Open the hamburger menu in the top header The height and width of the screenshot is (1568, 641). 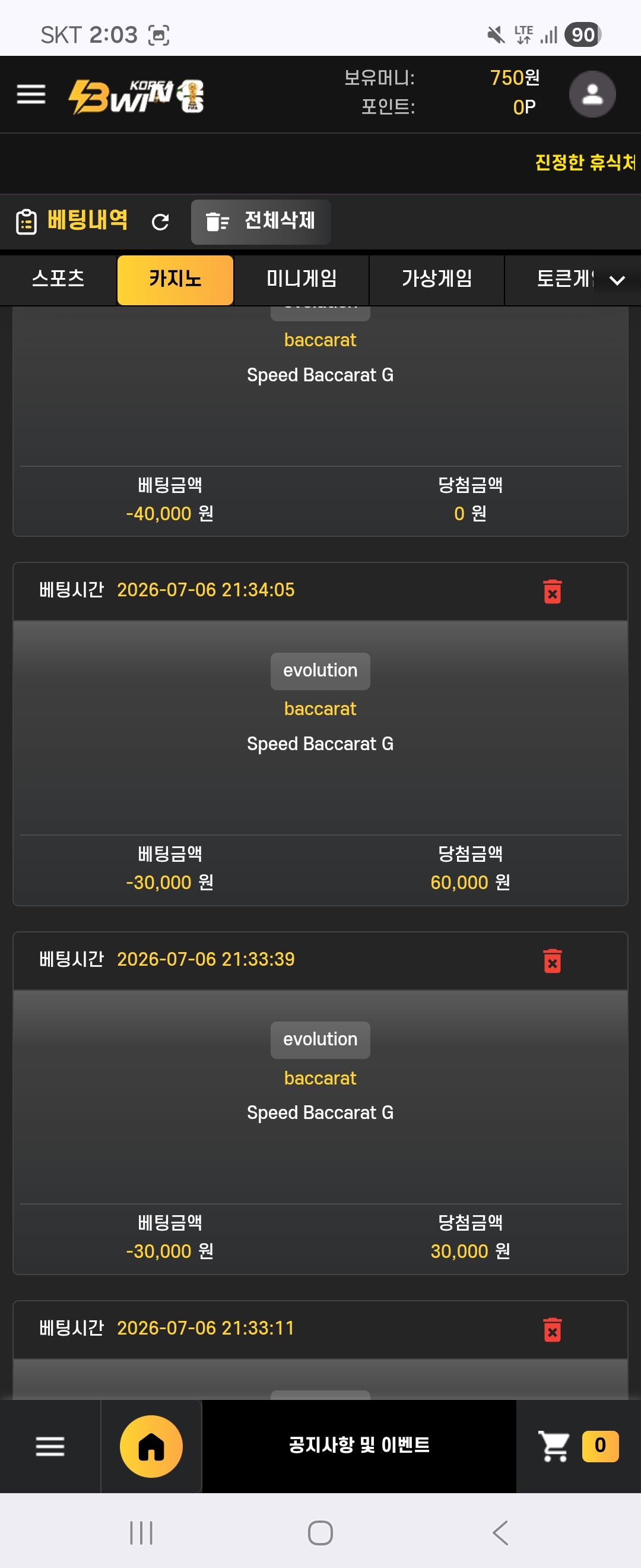pyautogui.click(x=31, y=94)
